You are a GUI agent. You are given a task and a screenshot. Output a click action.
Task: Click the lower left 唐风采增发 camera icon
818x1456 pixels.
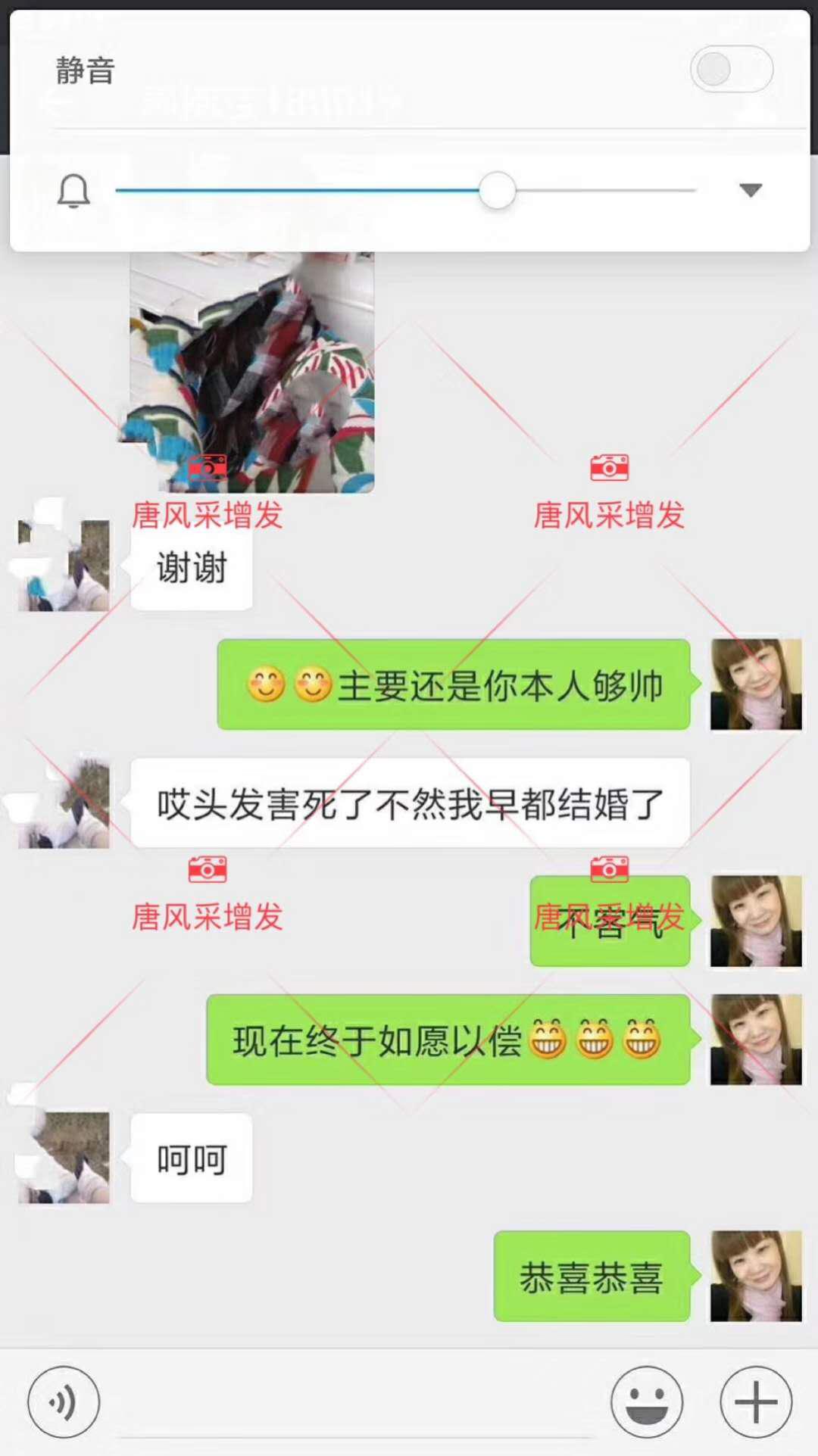208,869
